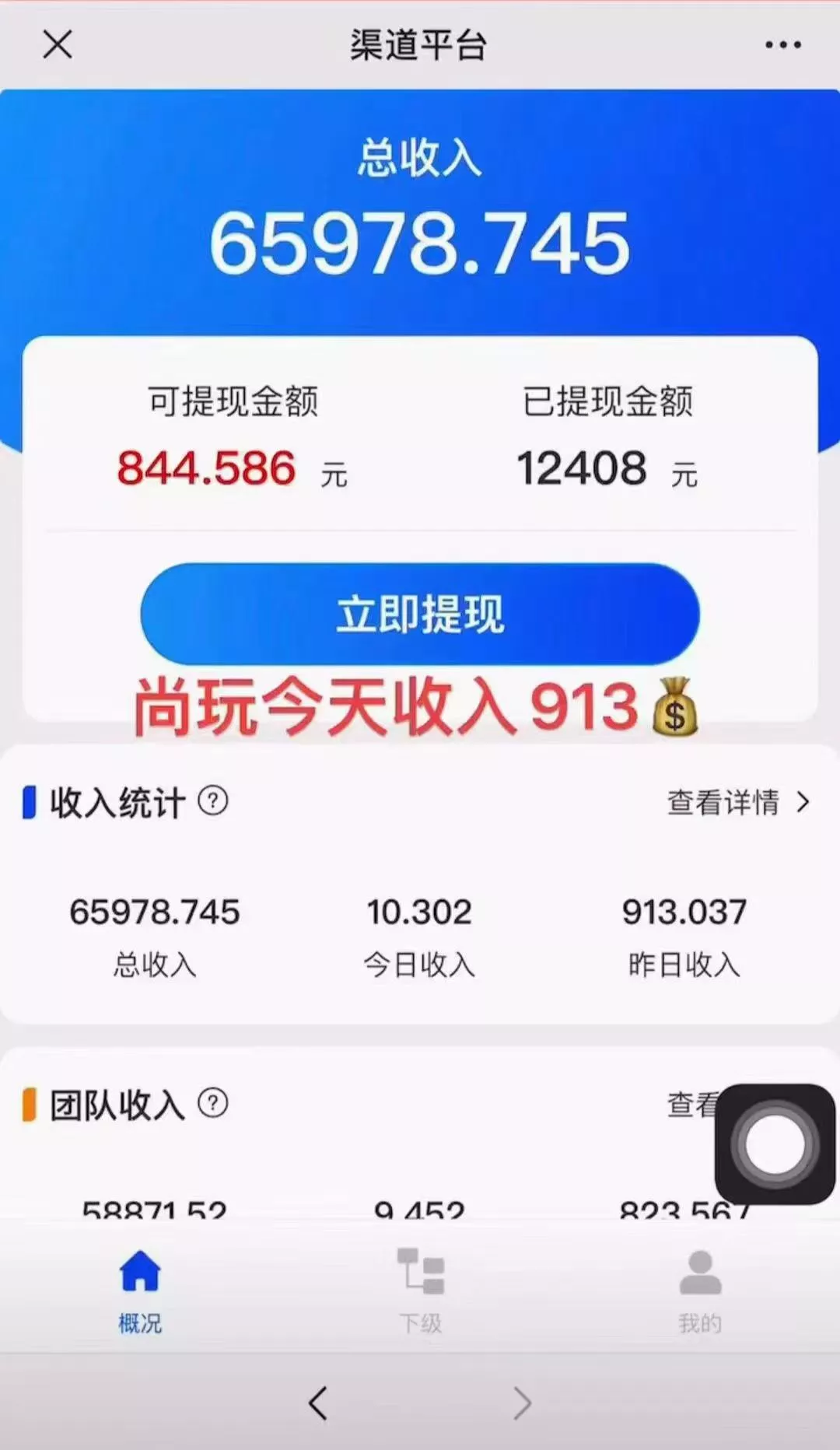Tap the money bag emoji after 913
This screenshot has height=1450, width=840.
tap(674, 709)
